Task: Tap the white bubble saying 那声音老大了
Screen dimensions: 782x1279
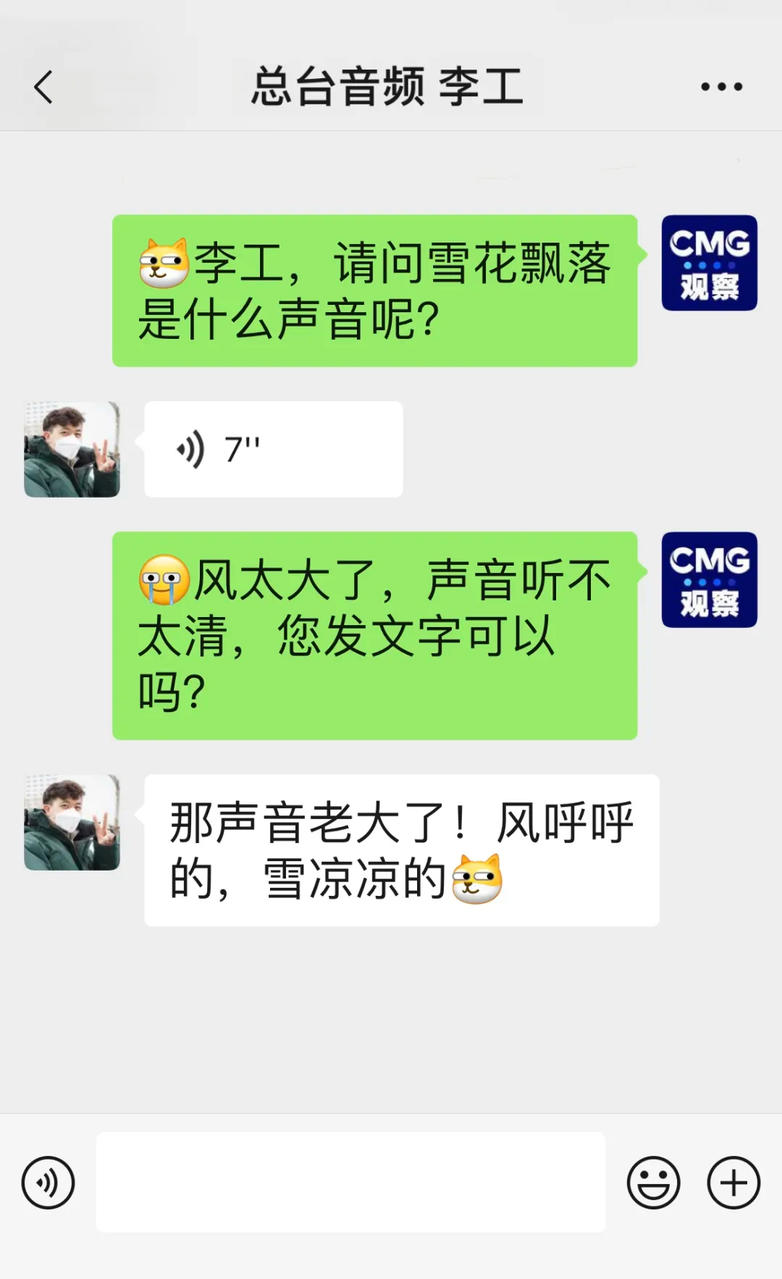Action: [400, 850]
